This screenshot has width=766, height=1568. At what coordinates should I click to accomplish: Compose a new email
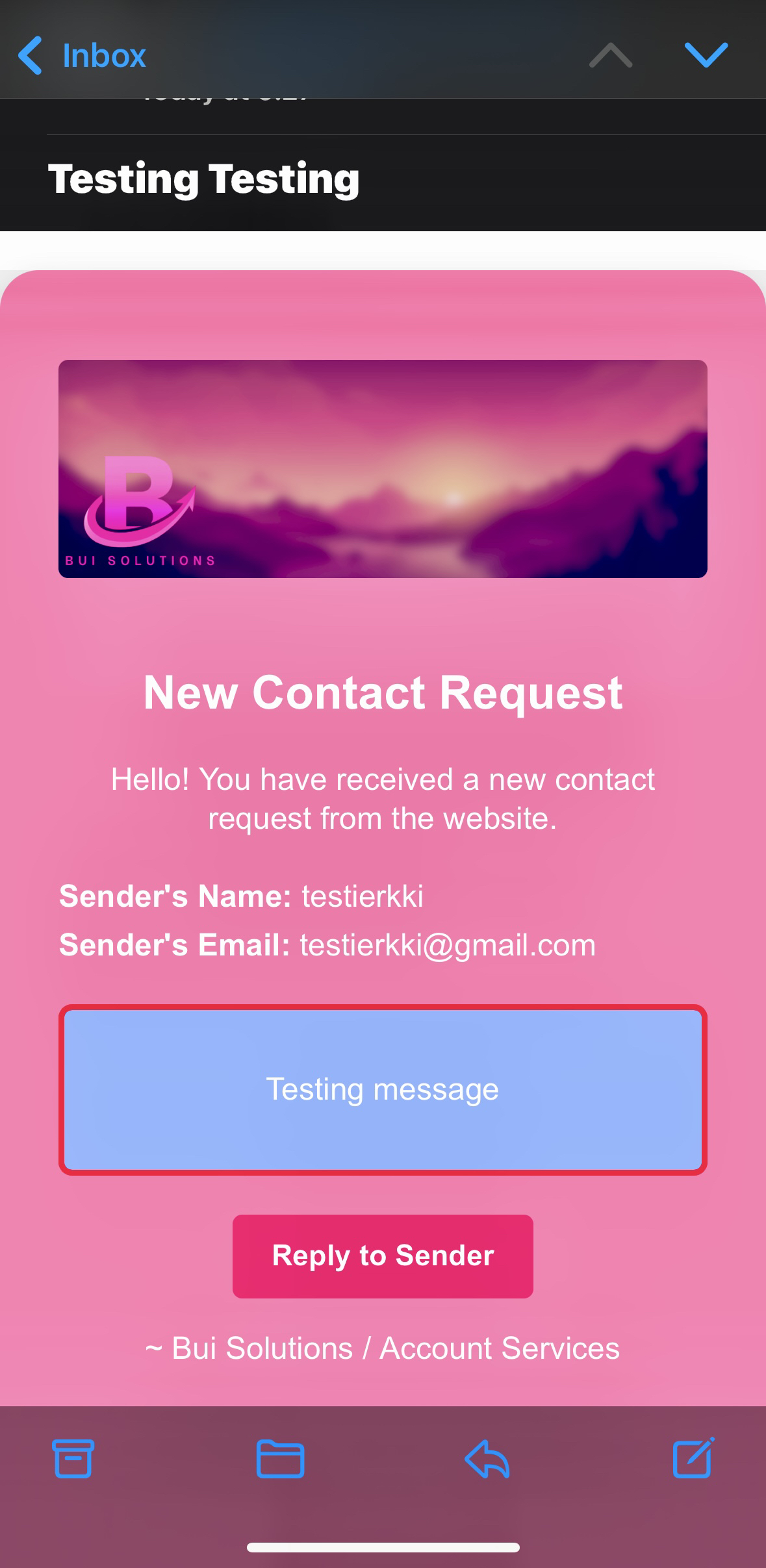click(x=693, y=1458)
